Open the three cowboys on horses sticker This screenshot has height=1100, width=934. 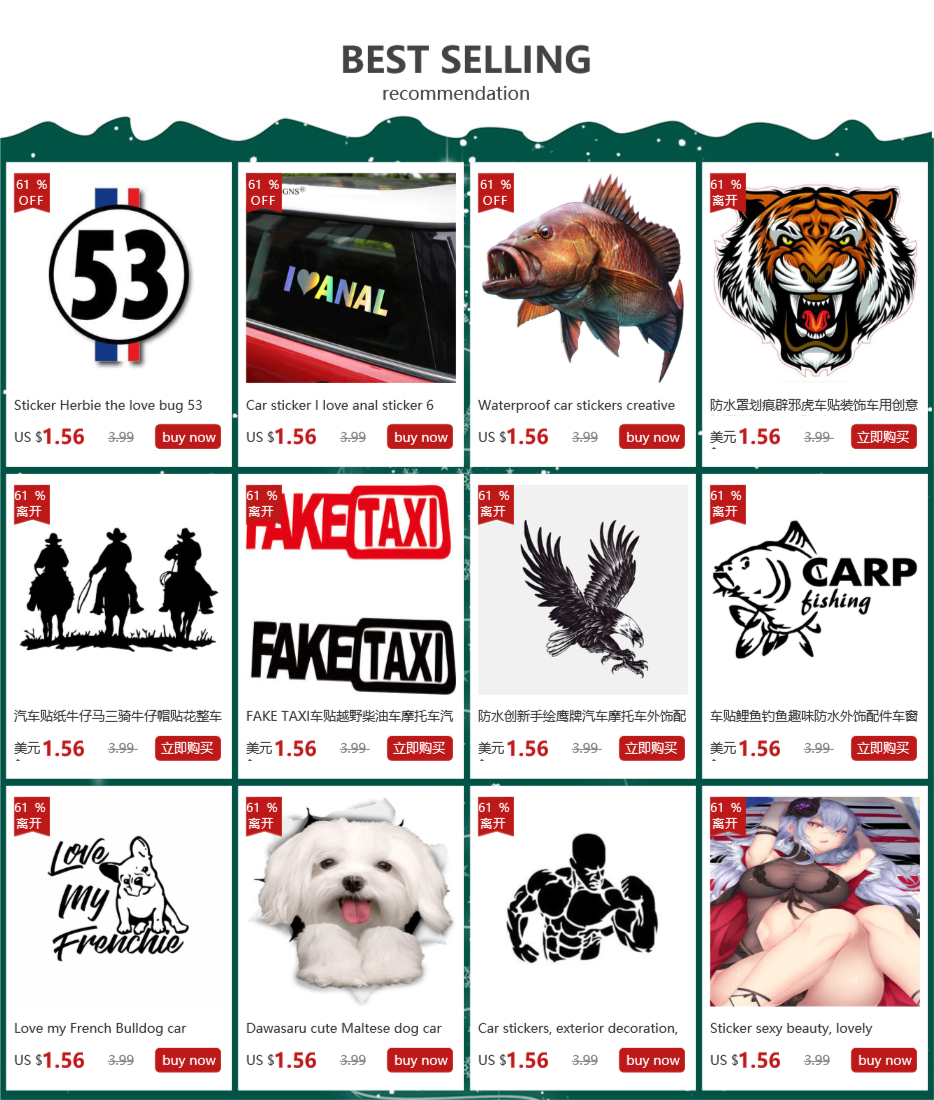[119, 589]
